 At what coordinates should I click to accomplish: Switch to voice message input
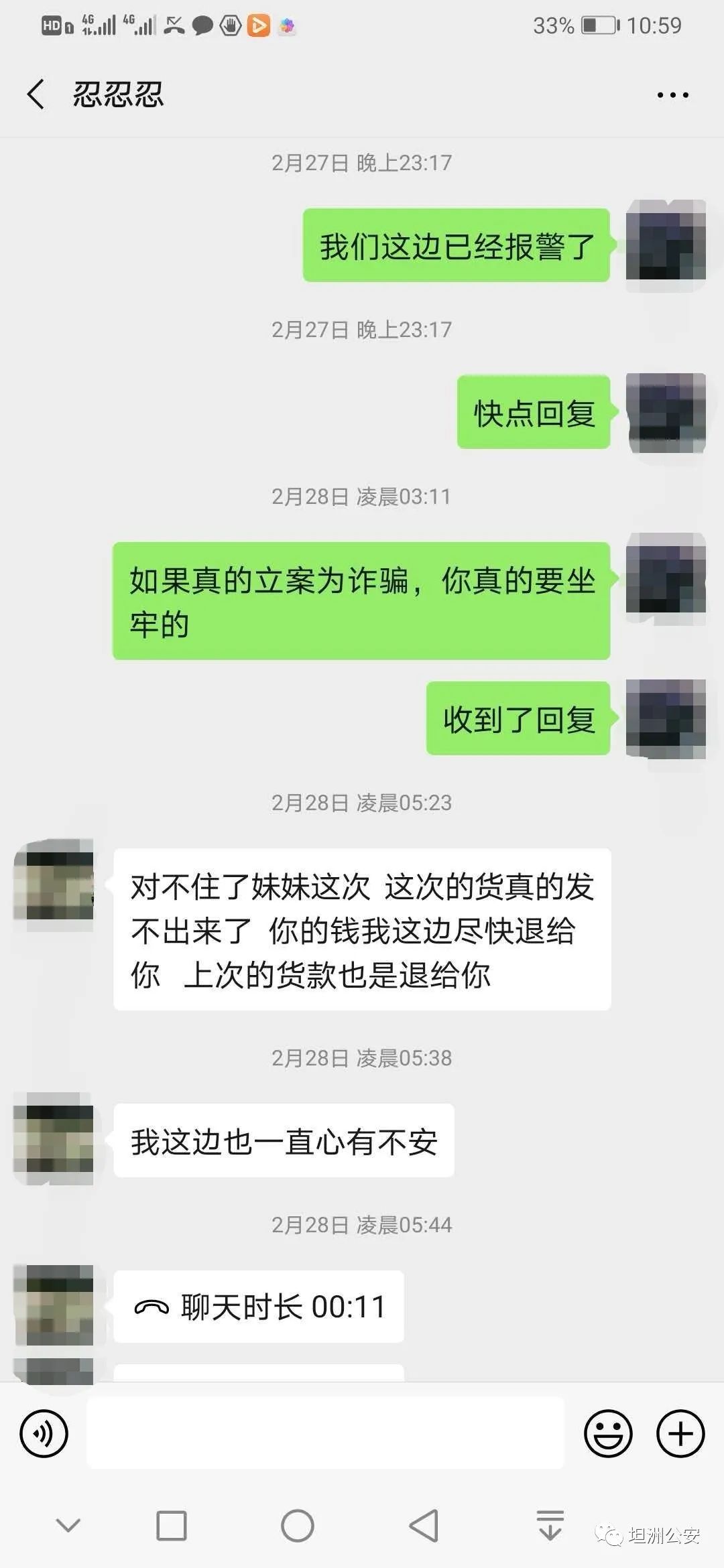pos(44,1433)
